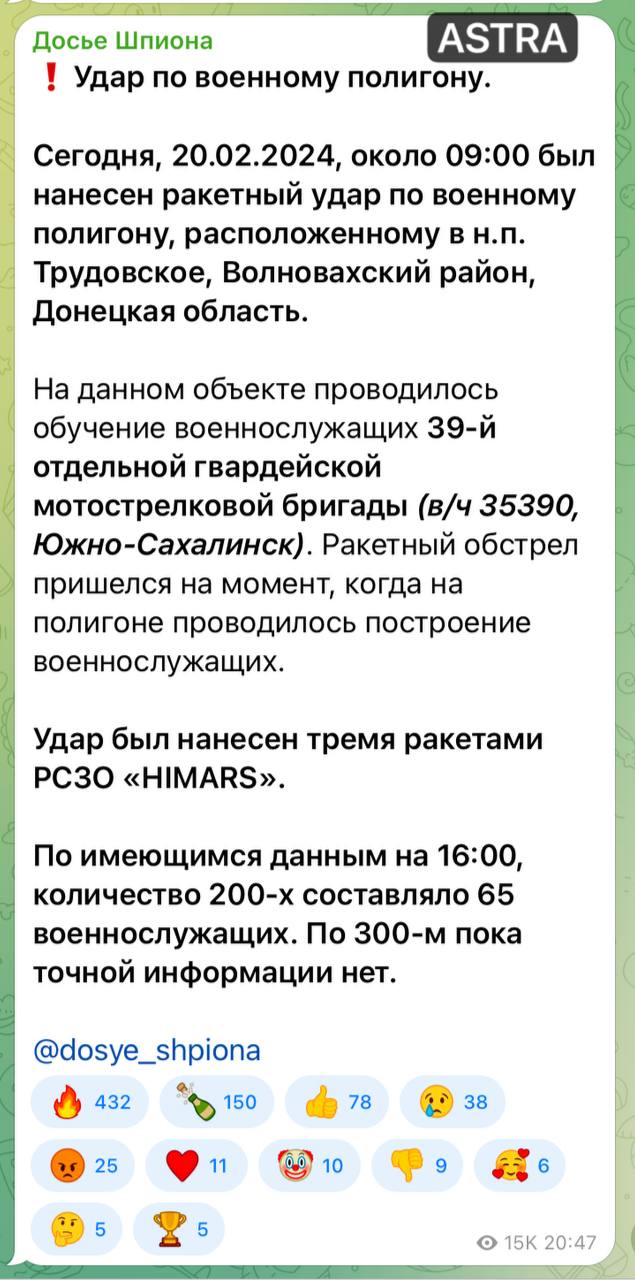React with the red heart

tap(196, 1165)
